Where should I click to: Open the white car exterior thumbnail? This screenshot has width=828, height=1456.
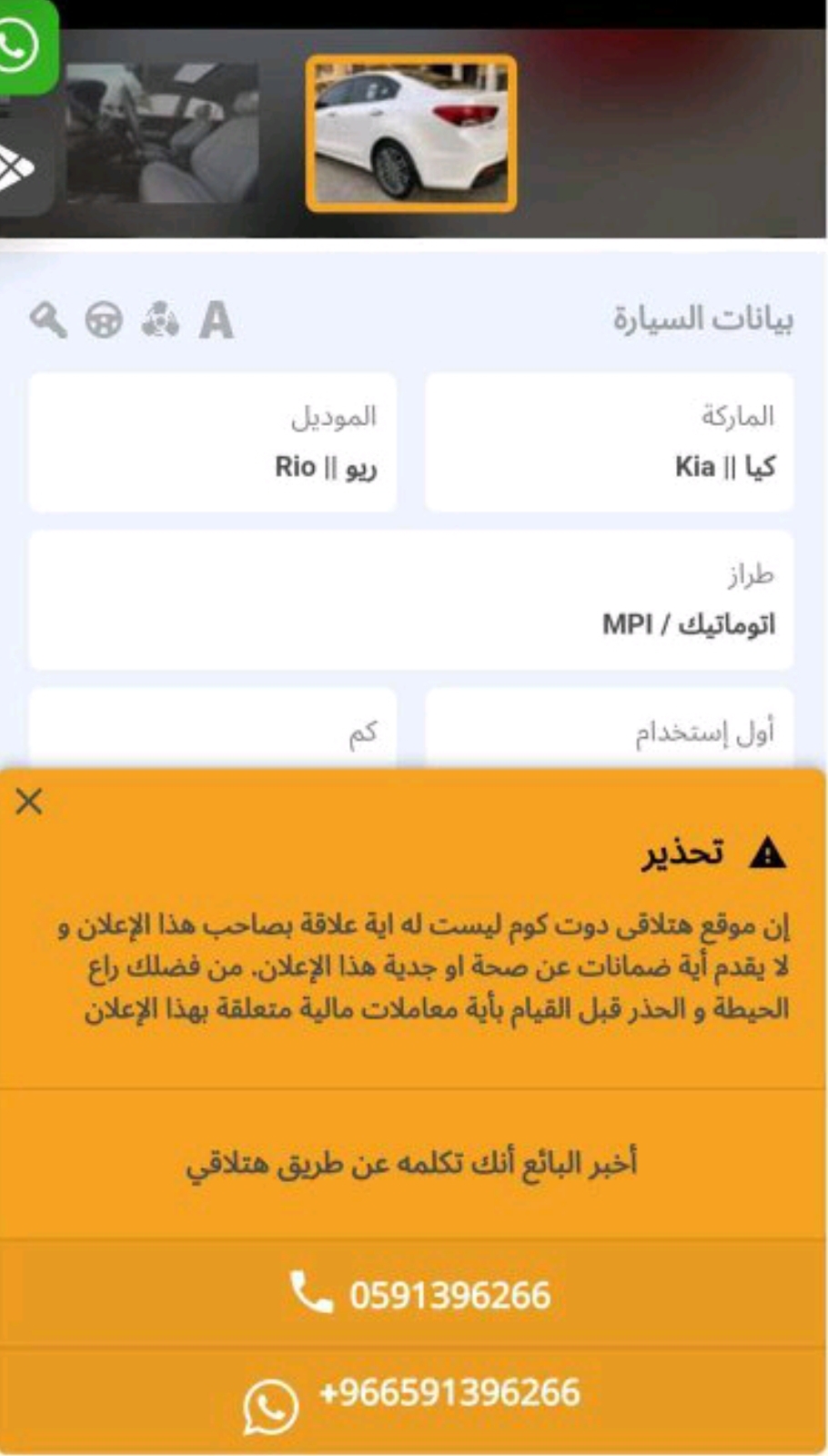pos(411,134)
